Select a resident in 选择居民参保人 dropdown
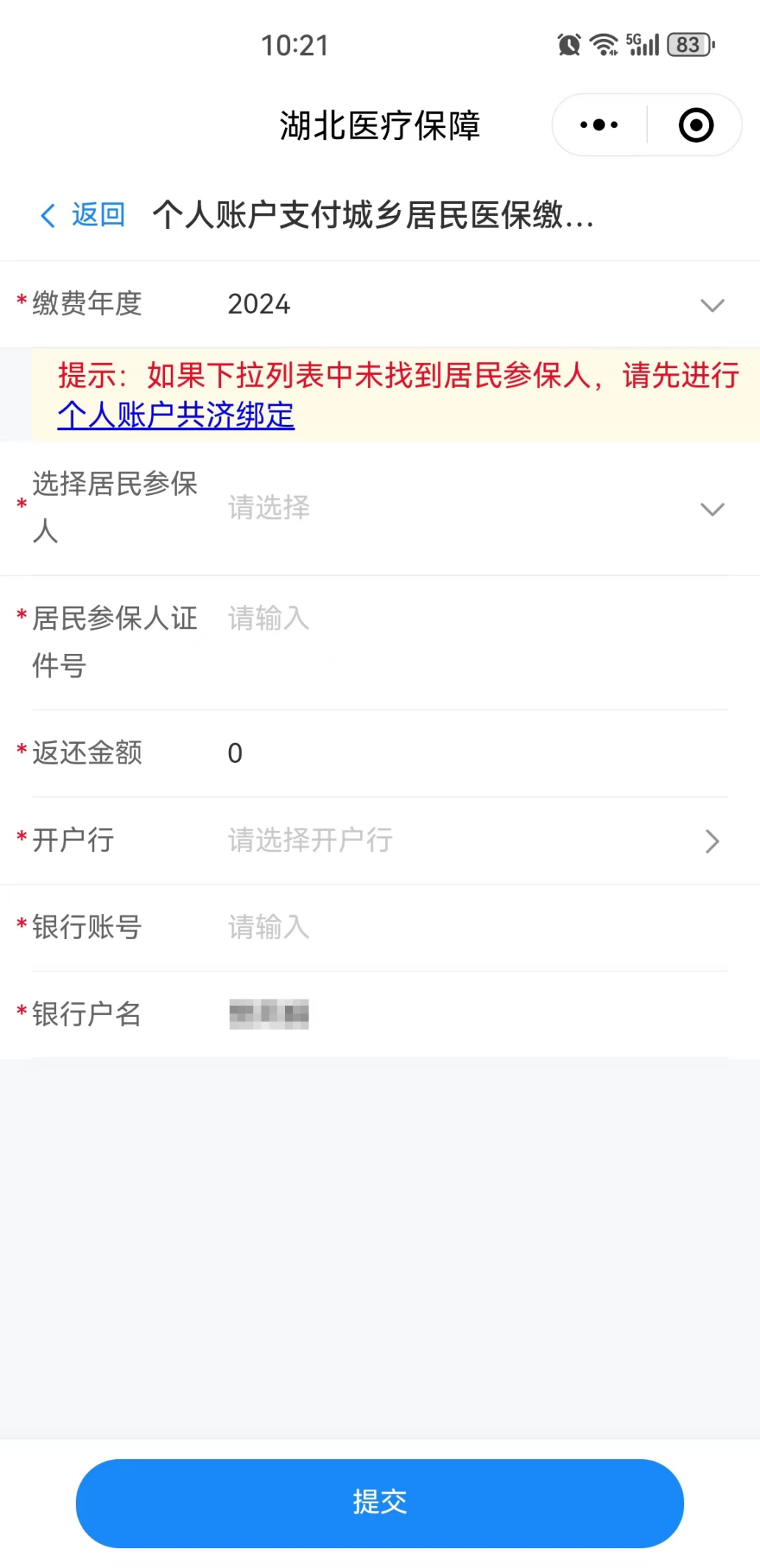This screenshot has width=760, height=1568. coord(380,508)
